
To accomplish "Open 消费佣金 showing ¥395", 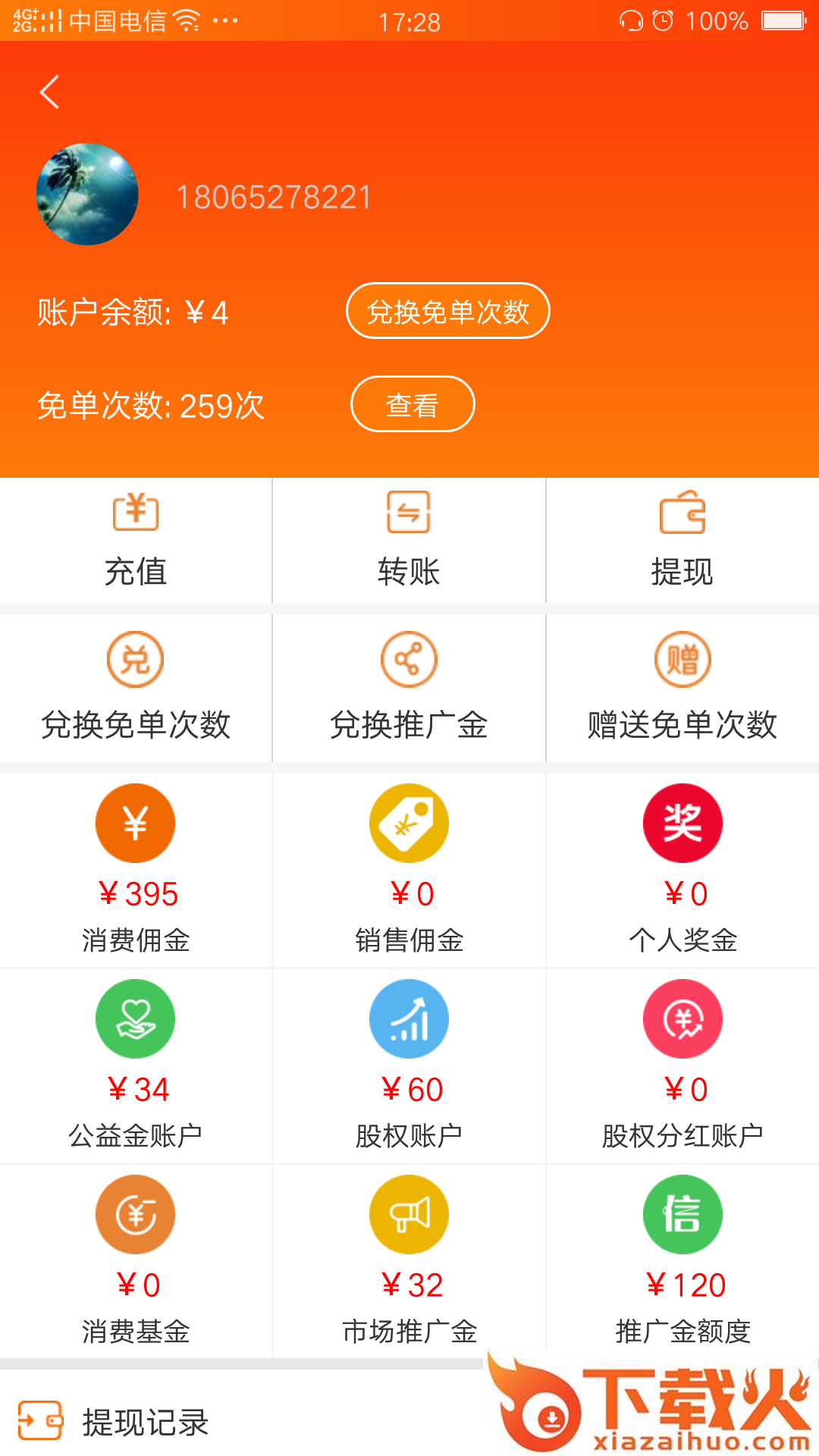I will click(x=136, y=823).
